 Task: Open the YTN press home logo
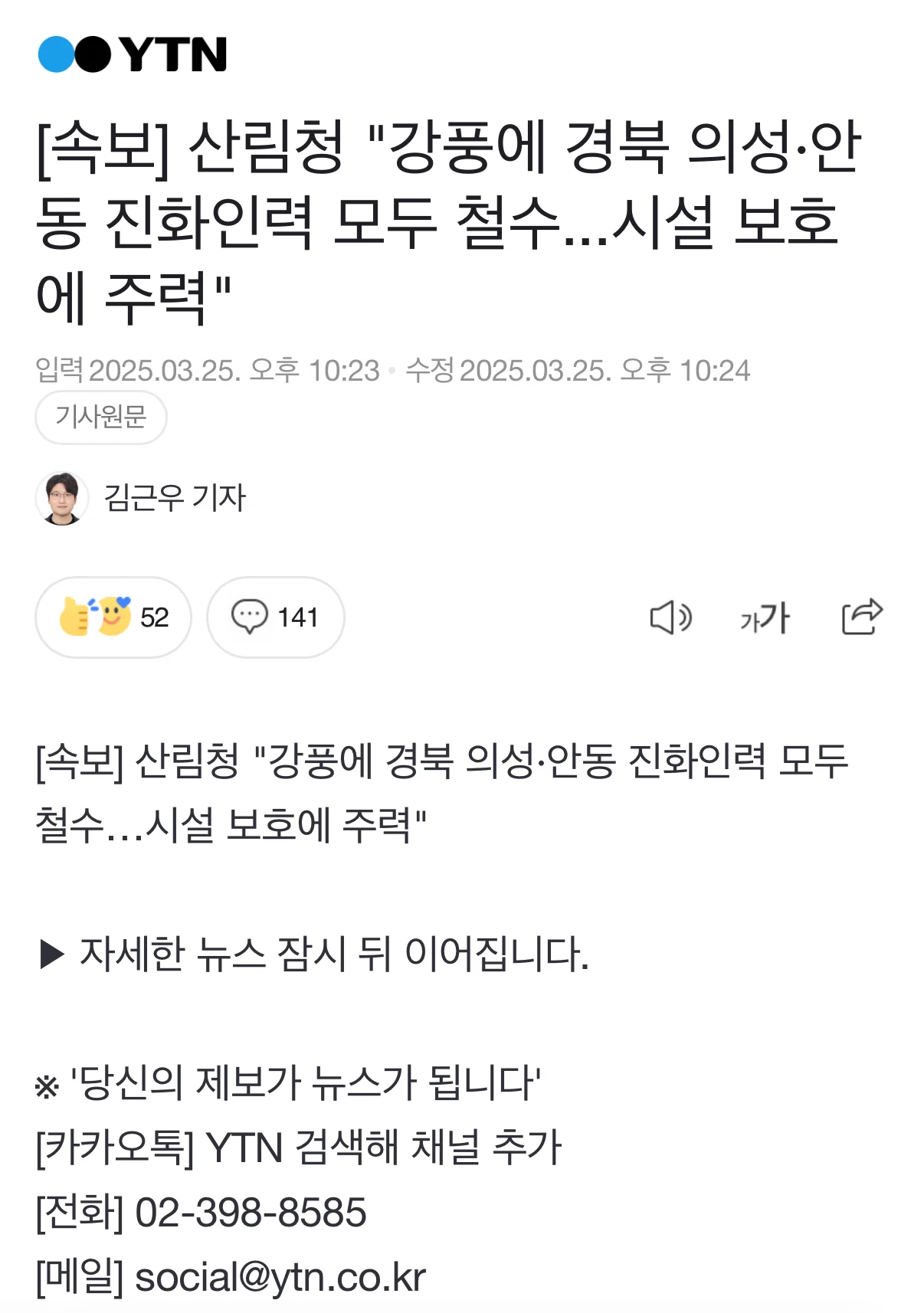coord(133,54)
